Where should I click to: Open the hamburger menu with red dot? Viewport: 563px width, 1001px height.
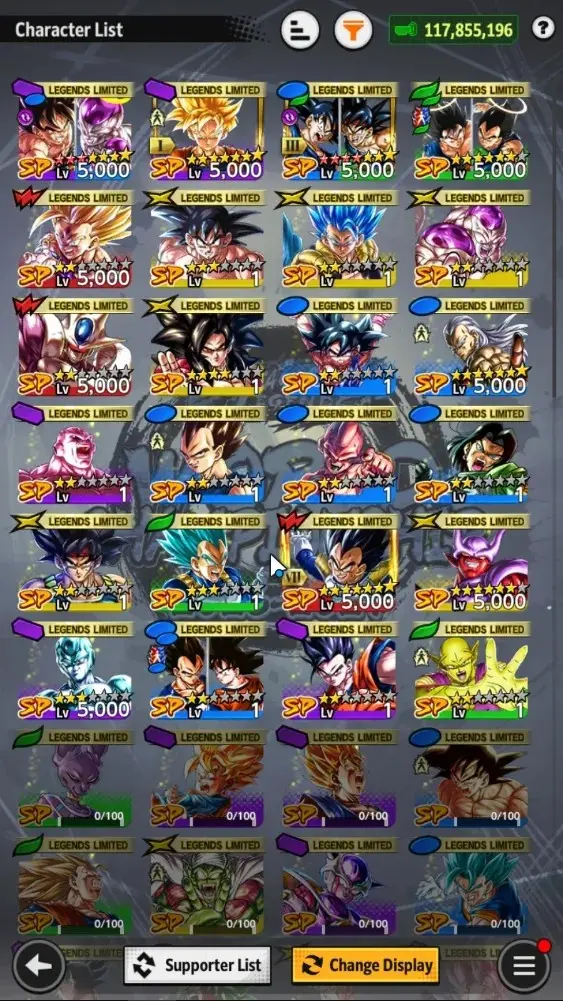pyautogui.click(x=524, y=966)
